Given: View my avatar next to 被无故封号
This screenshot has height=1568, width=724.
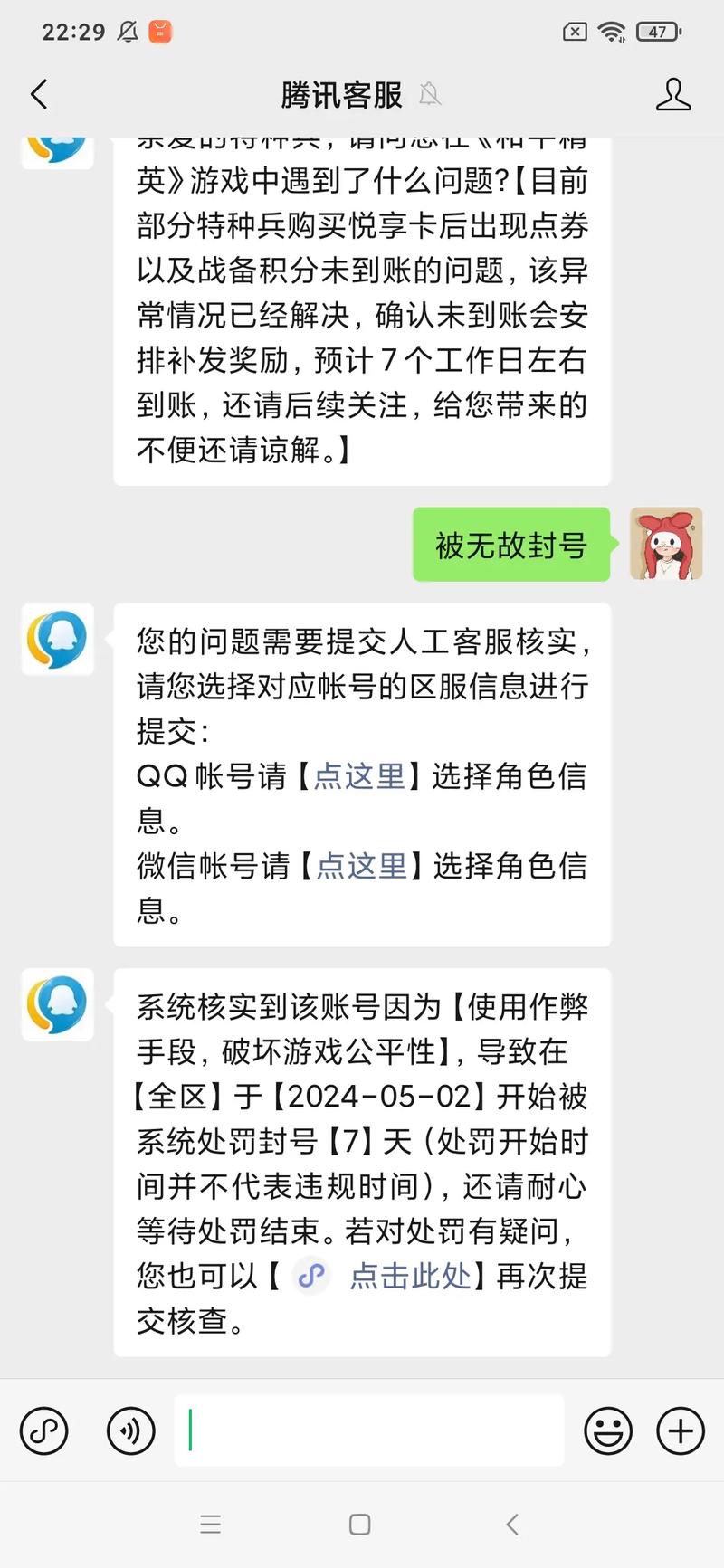Looking at the screenshot, I should click(666, 544).
